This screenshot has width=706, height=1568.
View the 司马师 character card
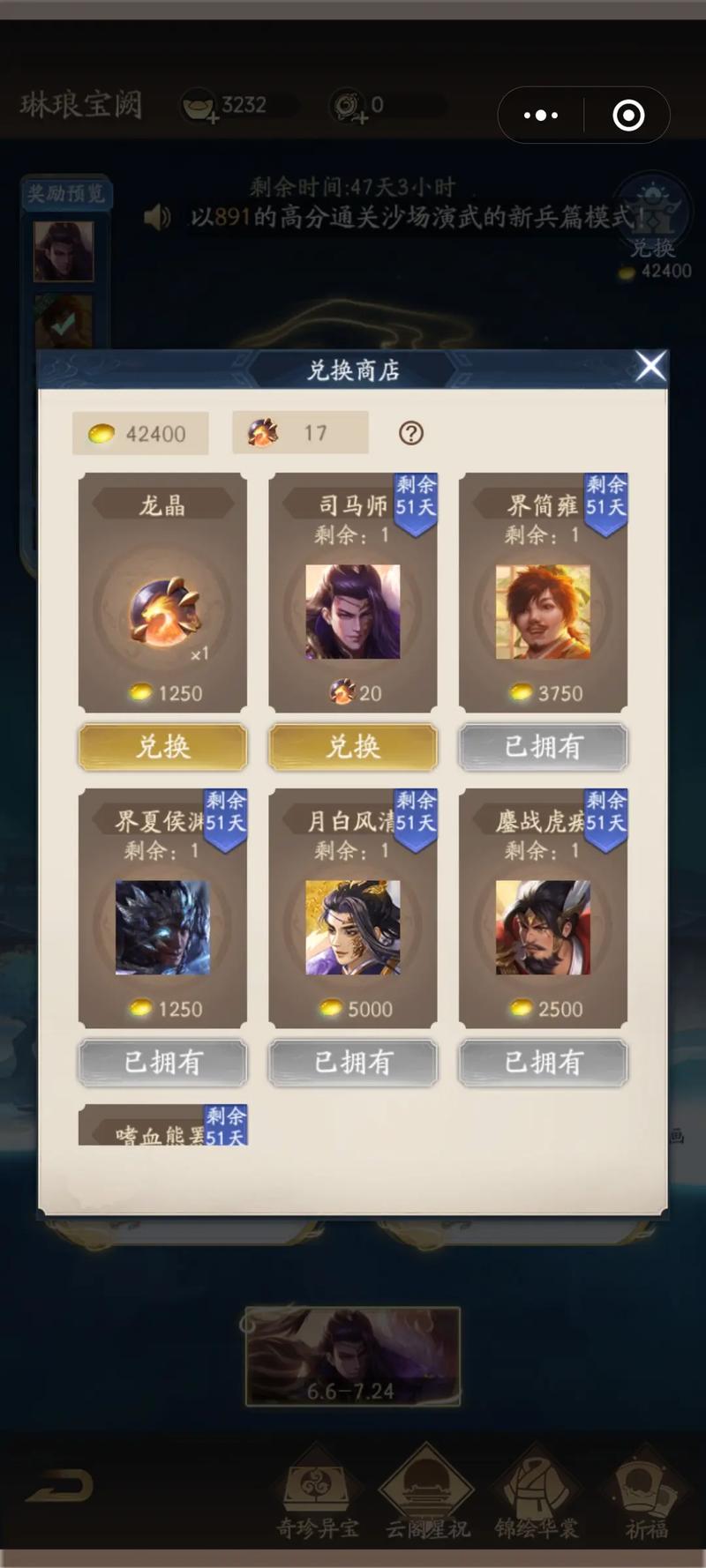pyautogui.click(x=353, y=611)
